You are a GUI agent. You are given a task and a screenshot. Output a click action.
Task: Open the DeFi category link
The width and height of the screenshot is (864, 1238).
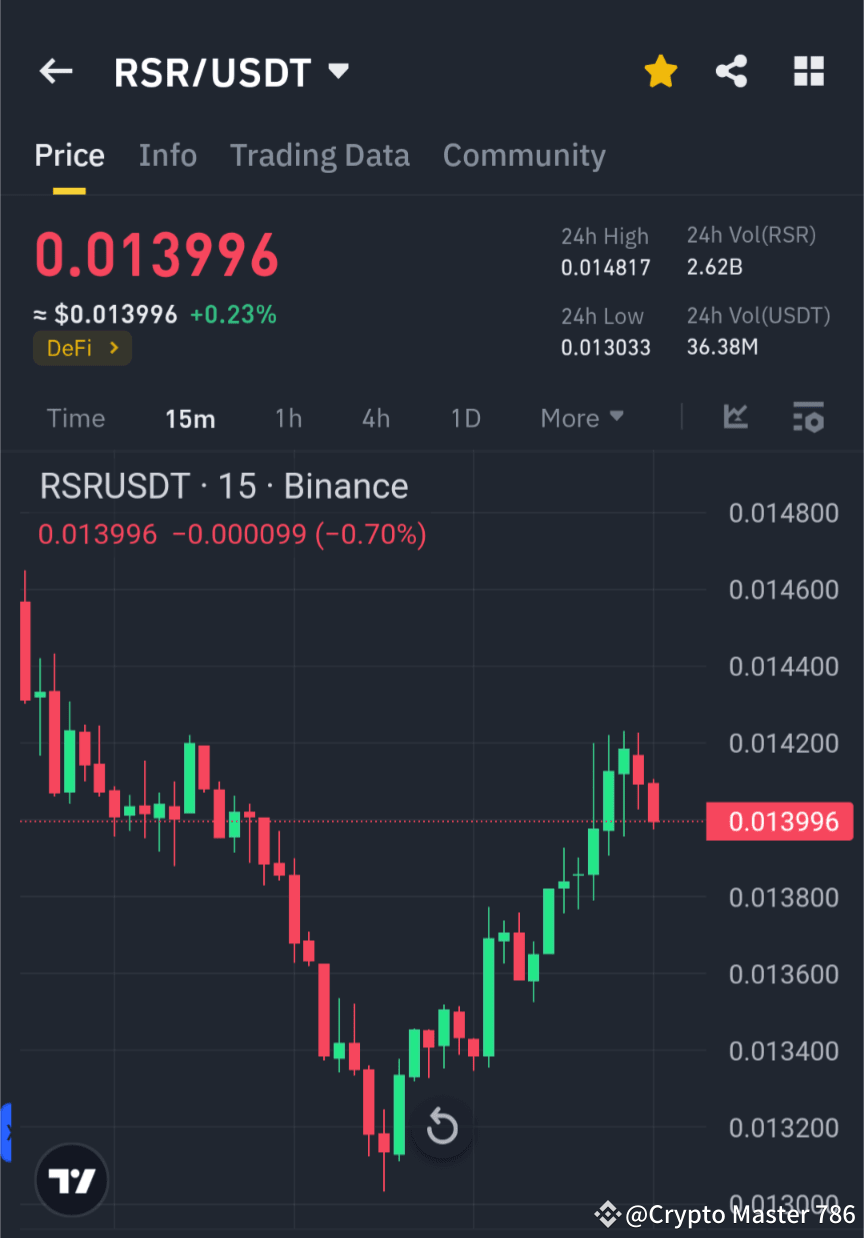(82, 348)
